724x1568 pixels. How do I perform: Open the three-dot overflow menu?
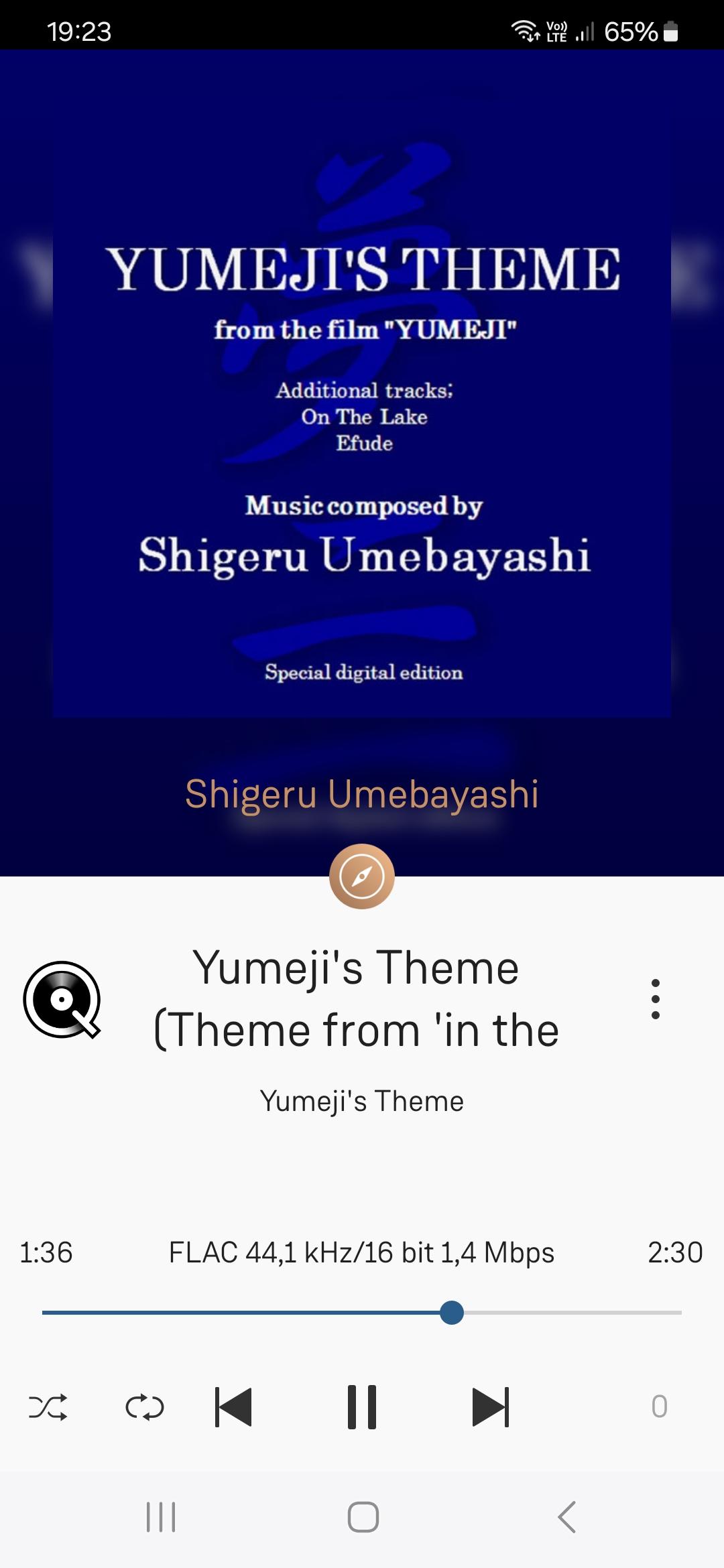[x=656, y=999]
